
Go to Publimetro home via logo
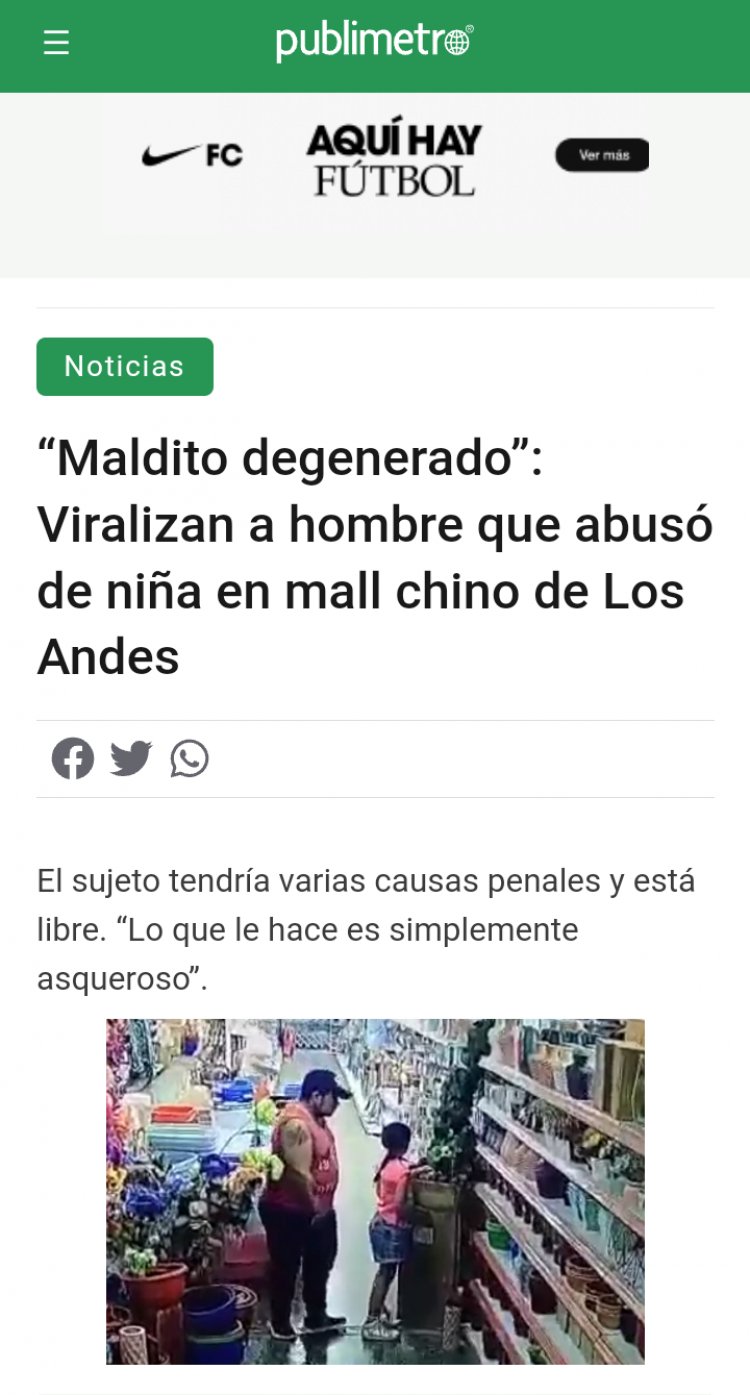click(x=374, y=42)
